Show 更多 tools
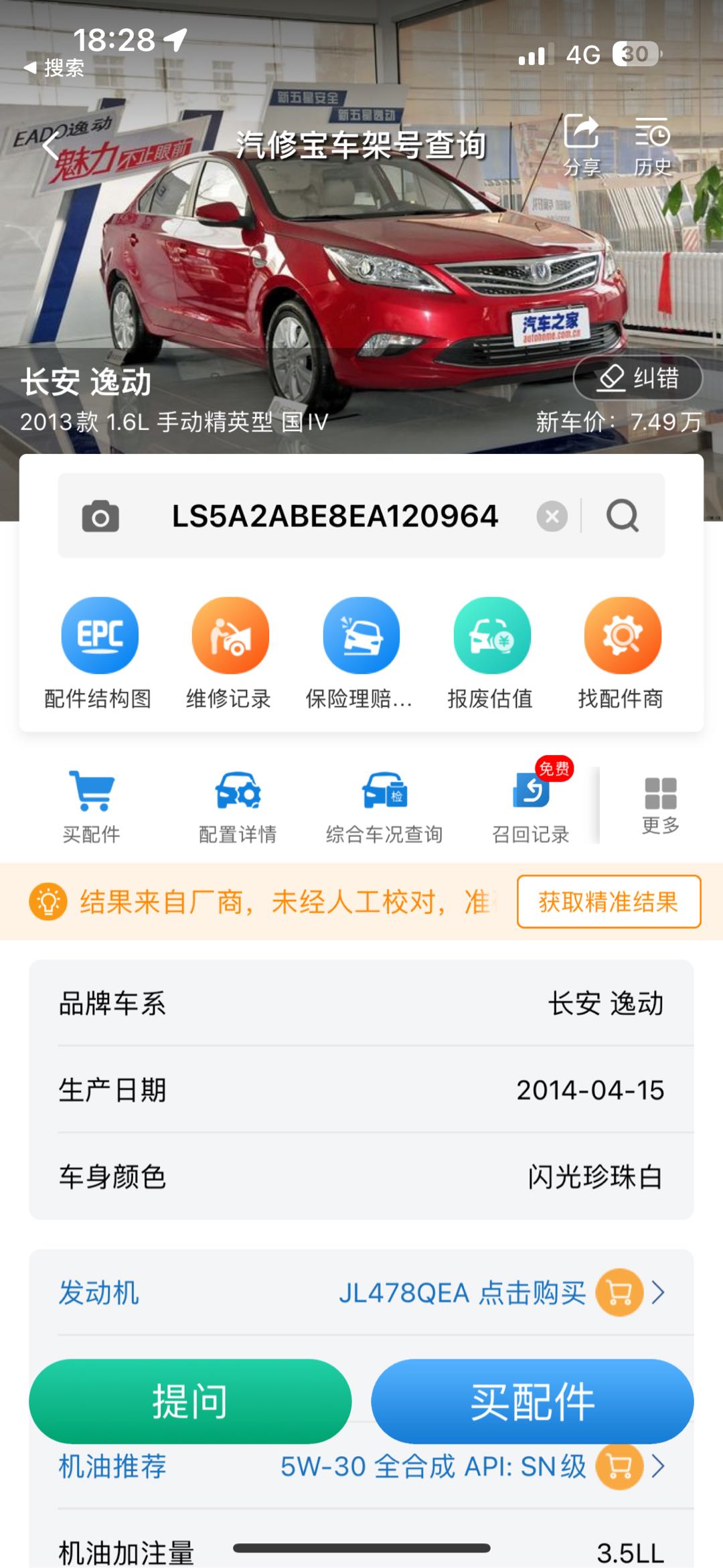The height and width of the screenshot is (1568, 723). pos(661,805)
